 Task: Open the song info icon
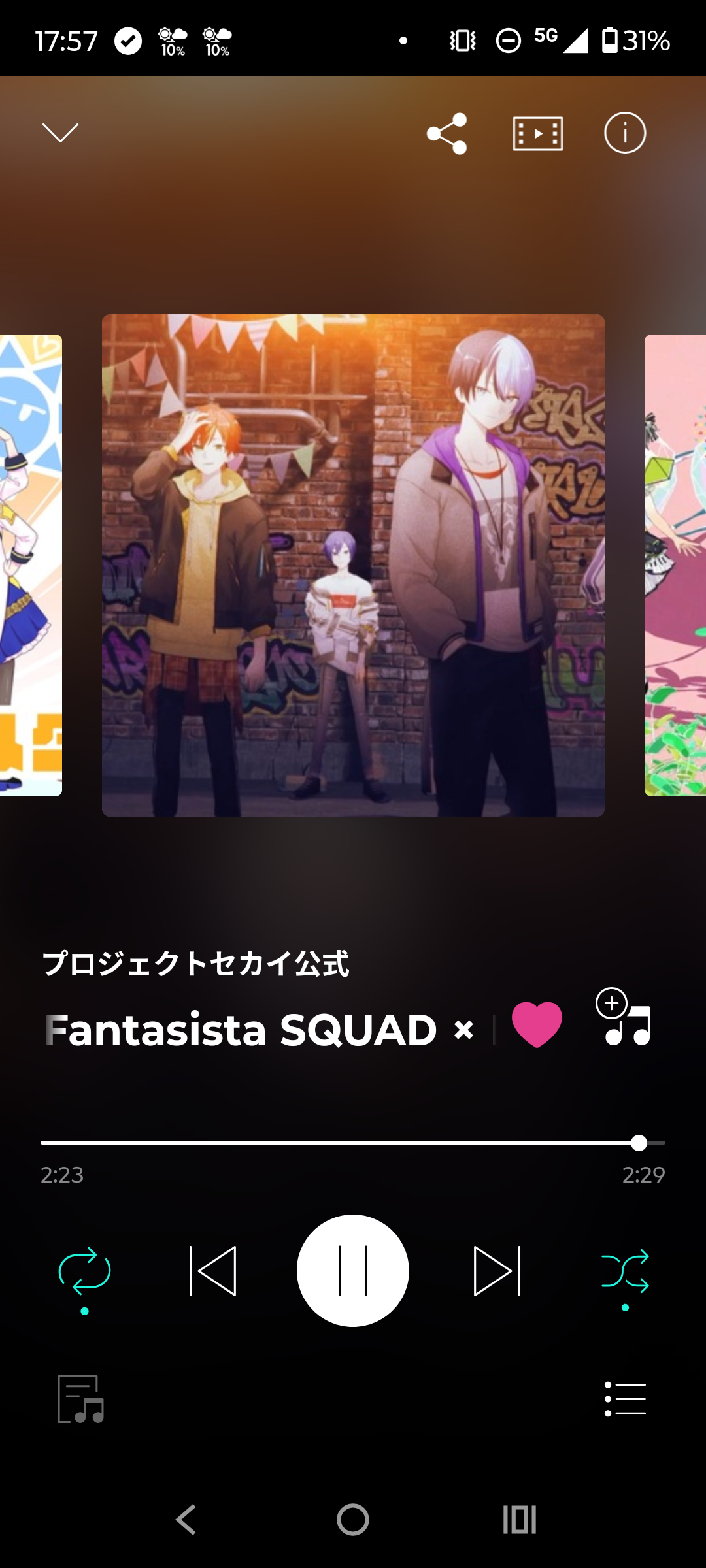pyautogui.click(x=625, y=133)
